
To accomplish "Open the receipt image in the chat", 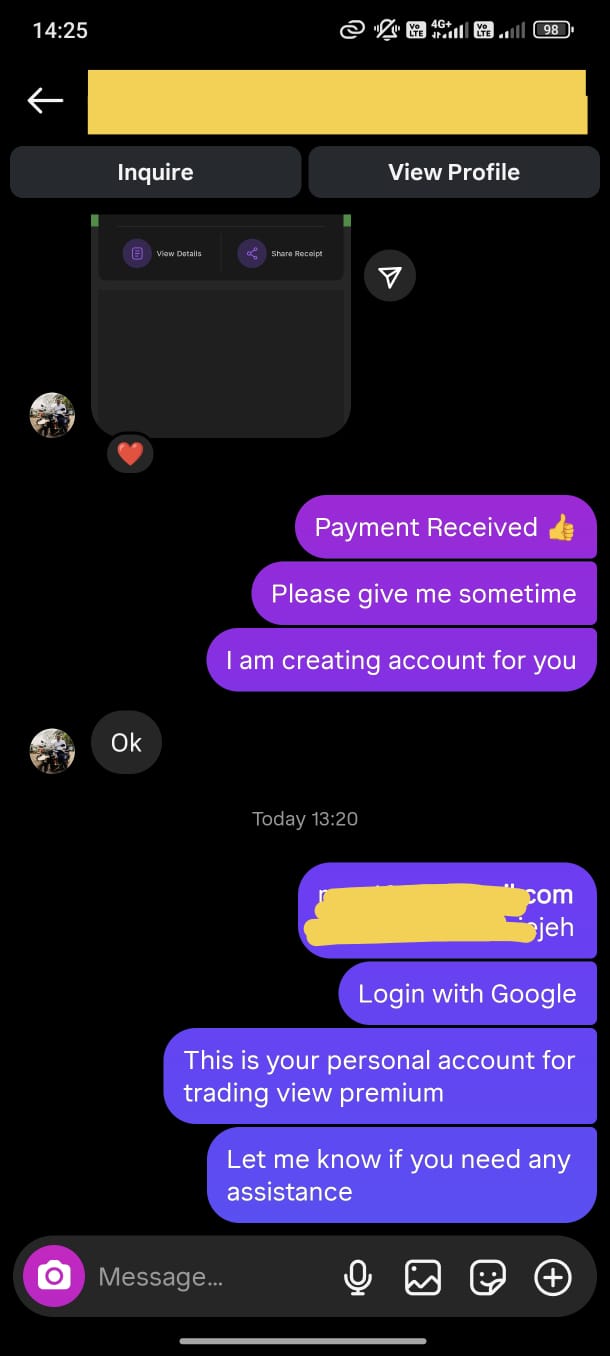I will click(x=221, y=325).
